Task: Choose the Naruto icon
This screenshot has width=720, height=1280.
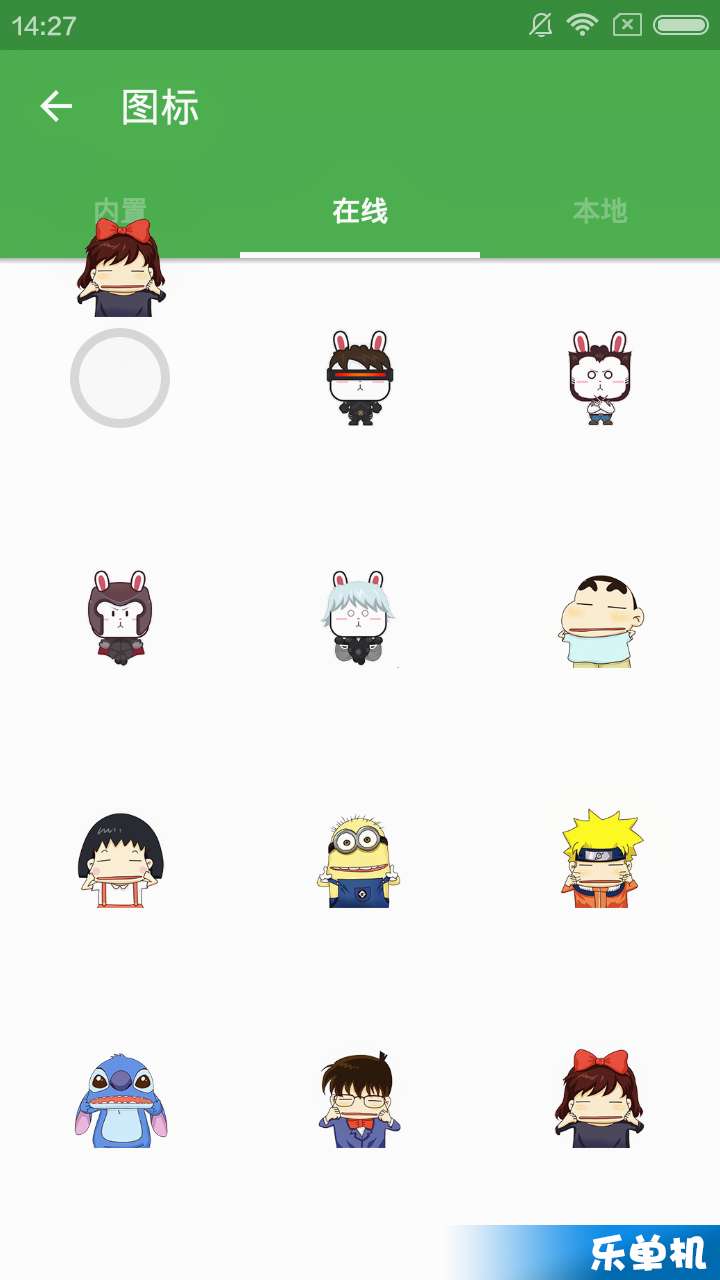Action: coord(600,860)
